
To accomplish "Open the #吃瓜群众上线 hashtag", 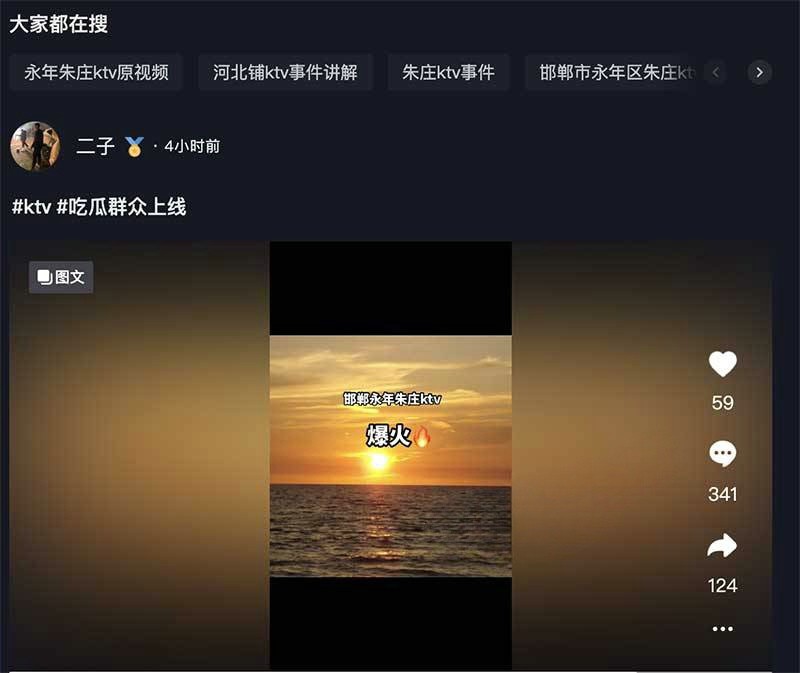I will pyautogui.click(x=121, y=207).
